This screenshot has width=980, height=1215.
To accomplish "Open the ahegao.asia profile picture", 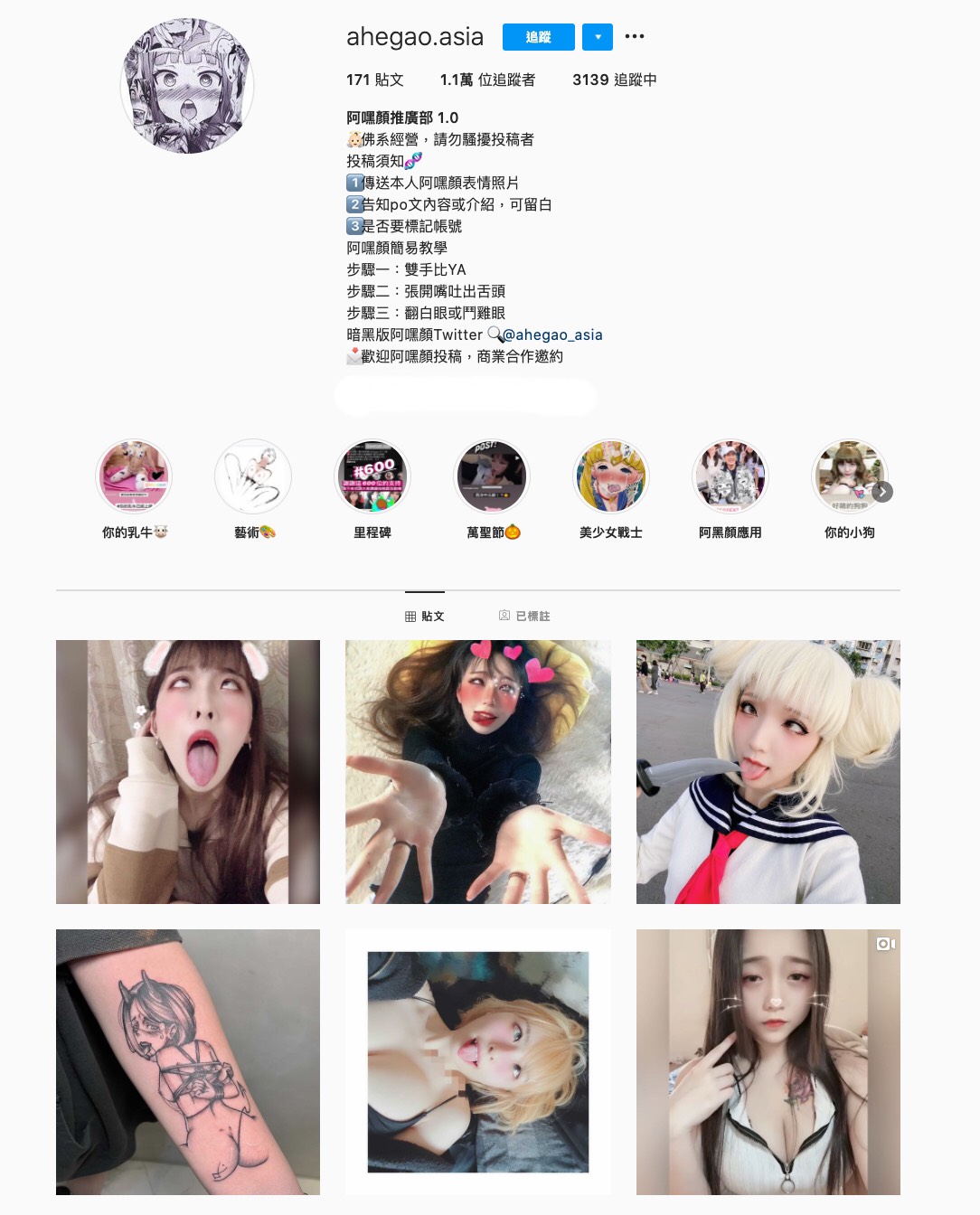I will coord(187,87).
